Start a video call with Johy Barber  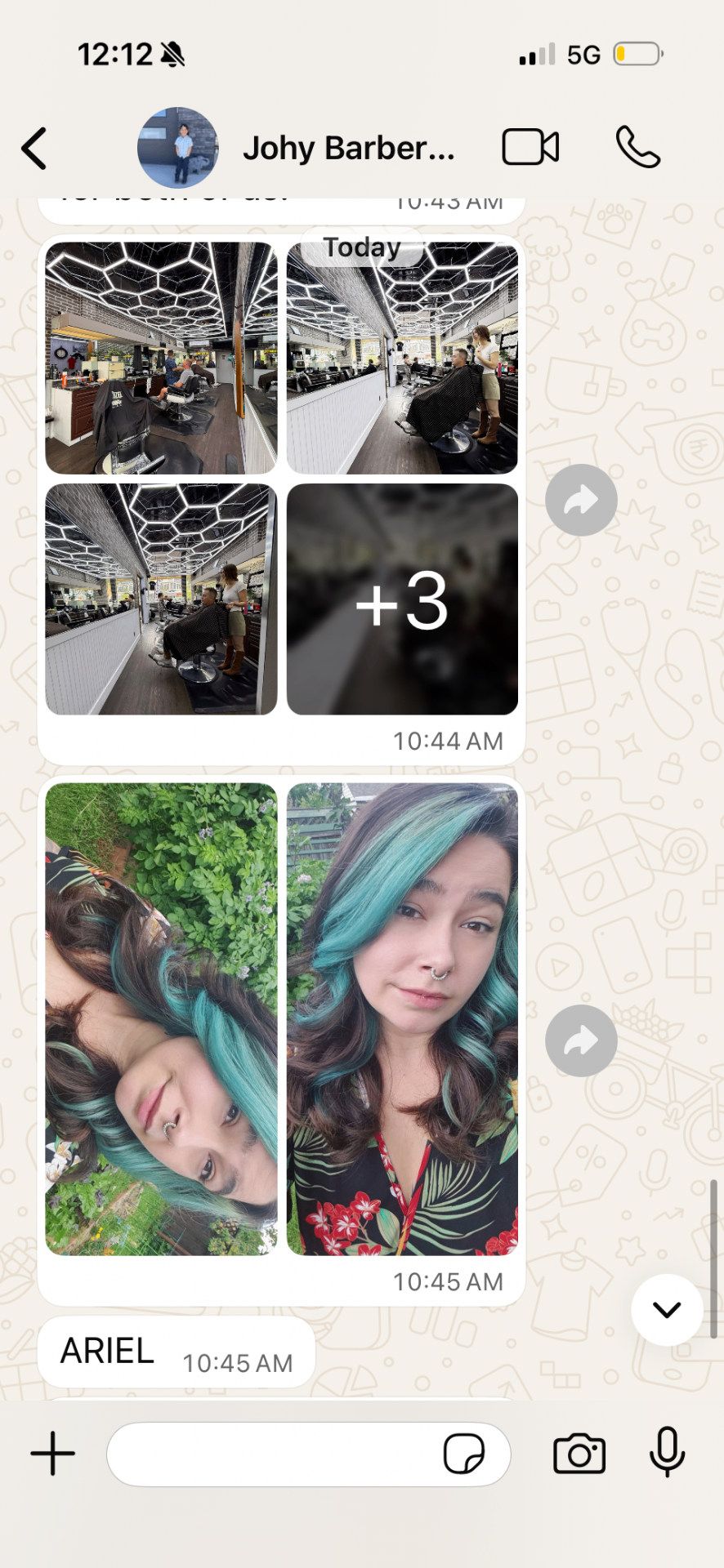(x=530, y=148)
